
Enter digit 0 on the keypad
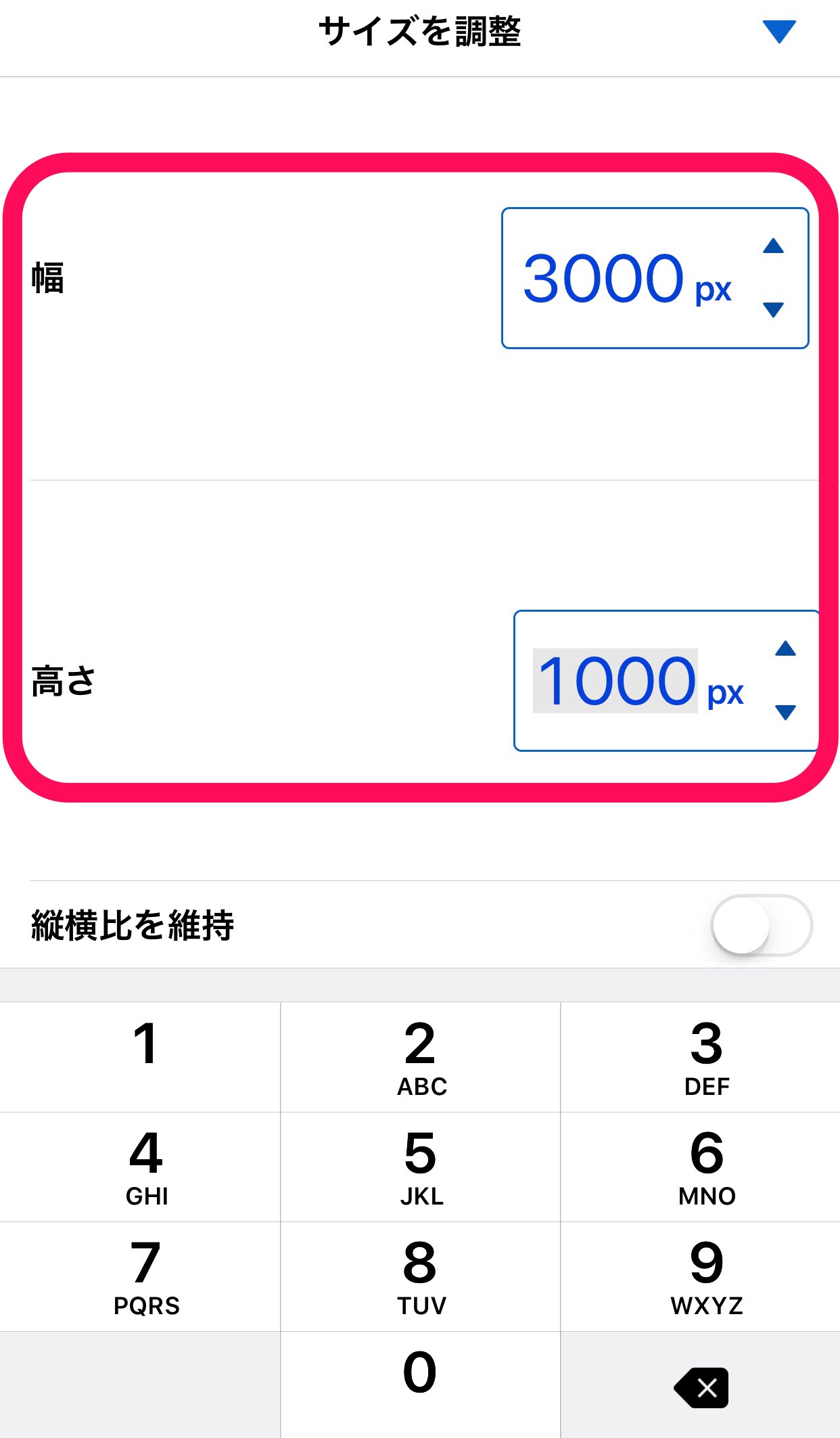pos(420,1385)
